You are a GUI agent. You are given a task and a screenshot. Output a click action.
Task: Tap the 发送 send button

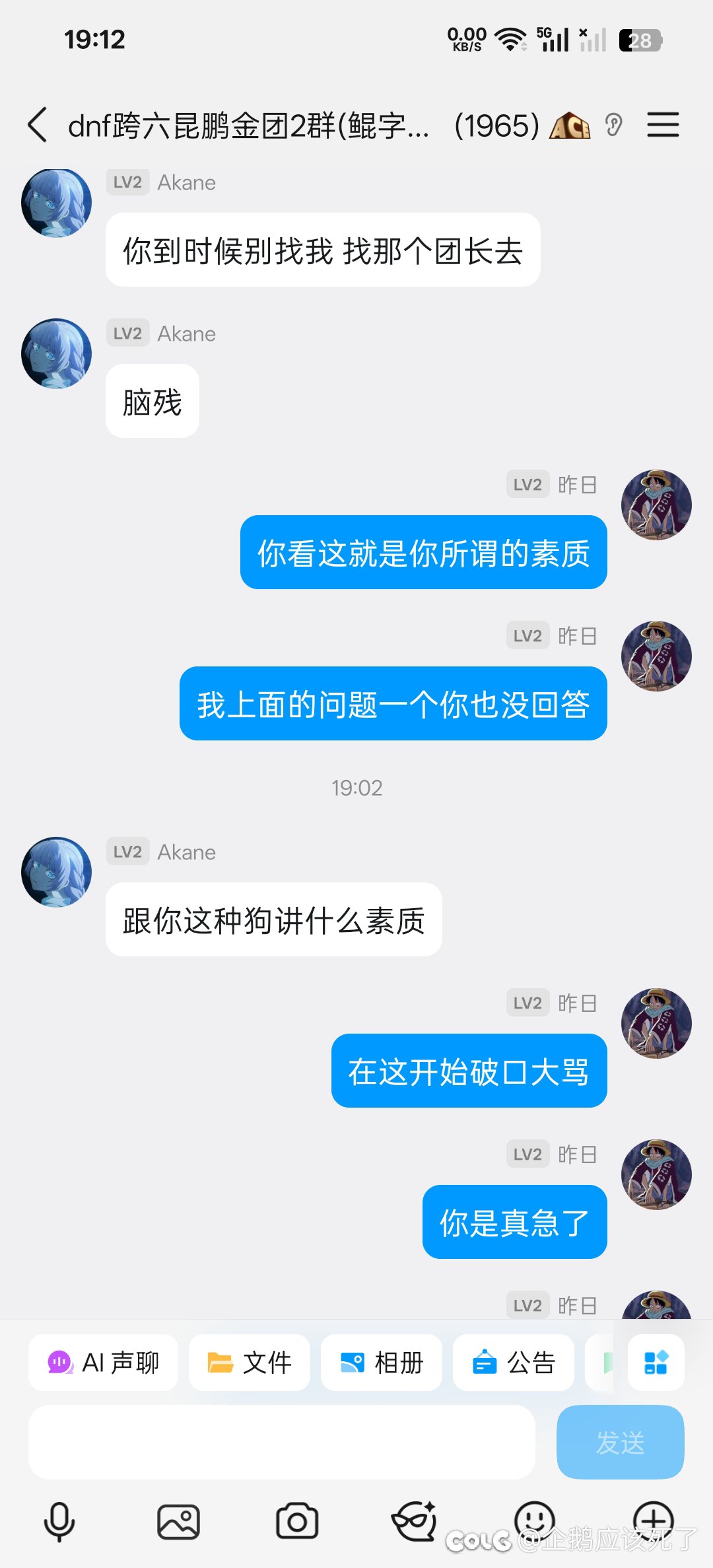click(620, 1442)
